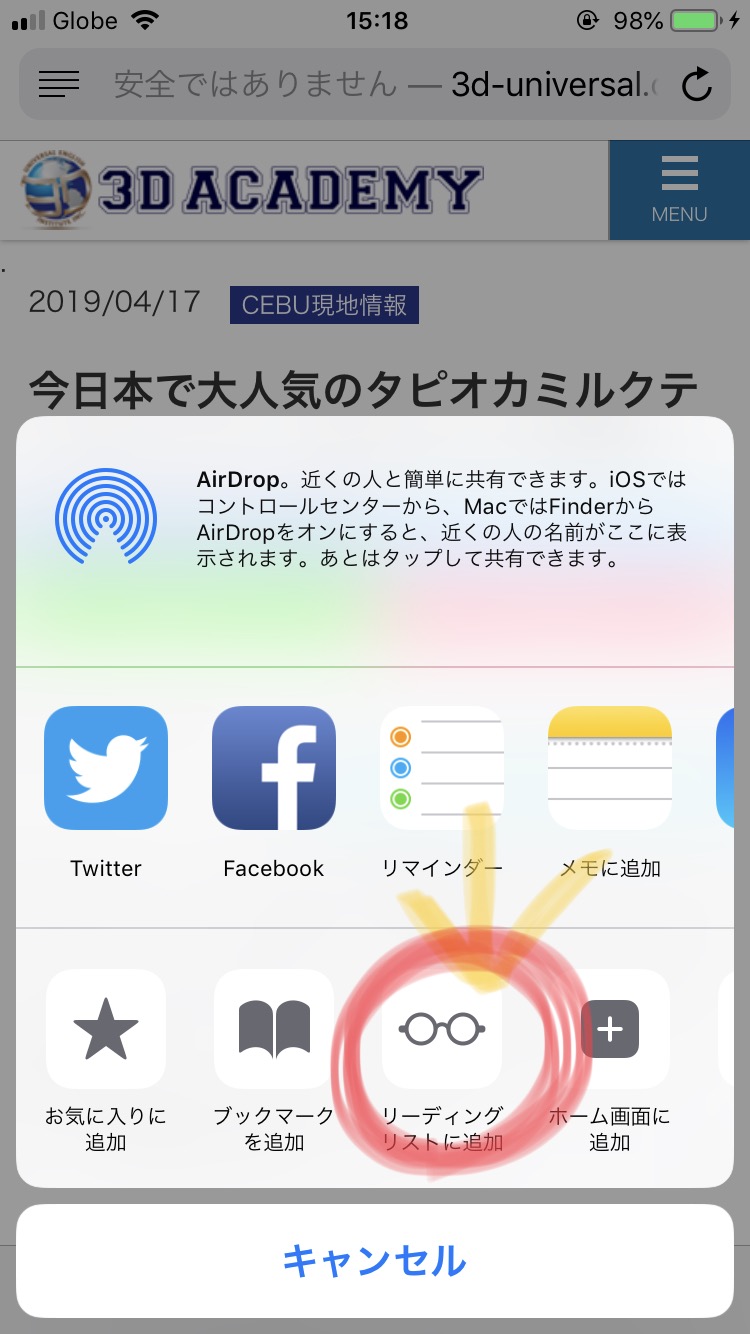
Task: Choose メモに追加 to save to Notes
Action: click(609, 768)
